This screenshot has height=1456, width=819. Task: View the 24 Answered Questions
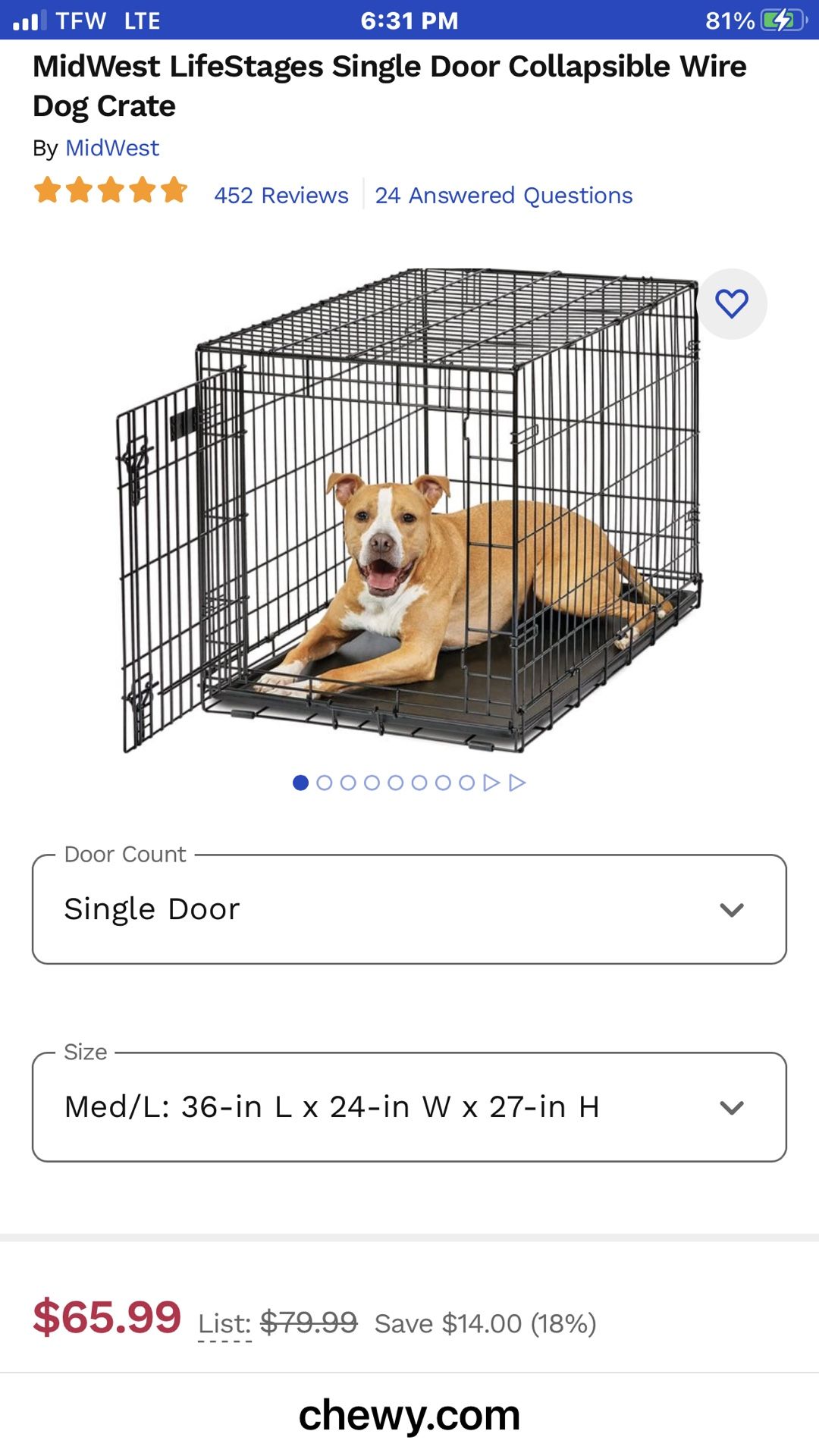click(x=504, y=196)
